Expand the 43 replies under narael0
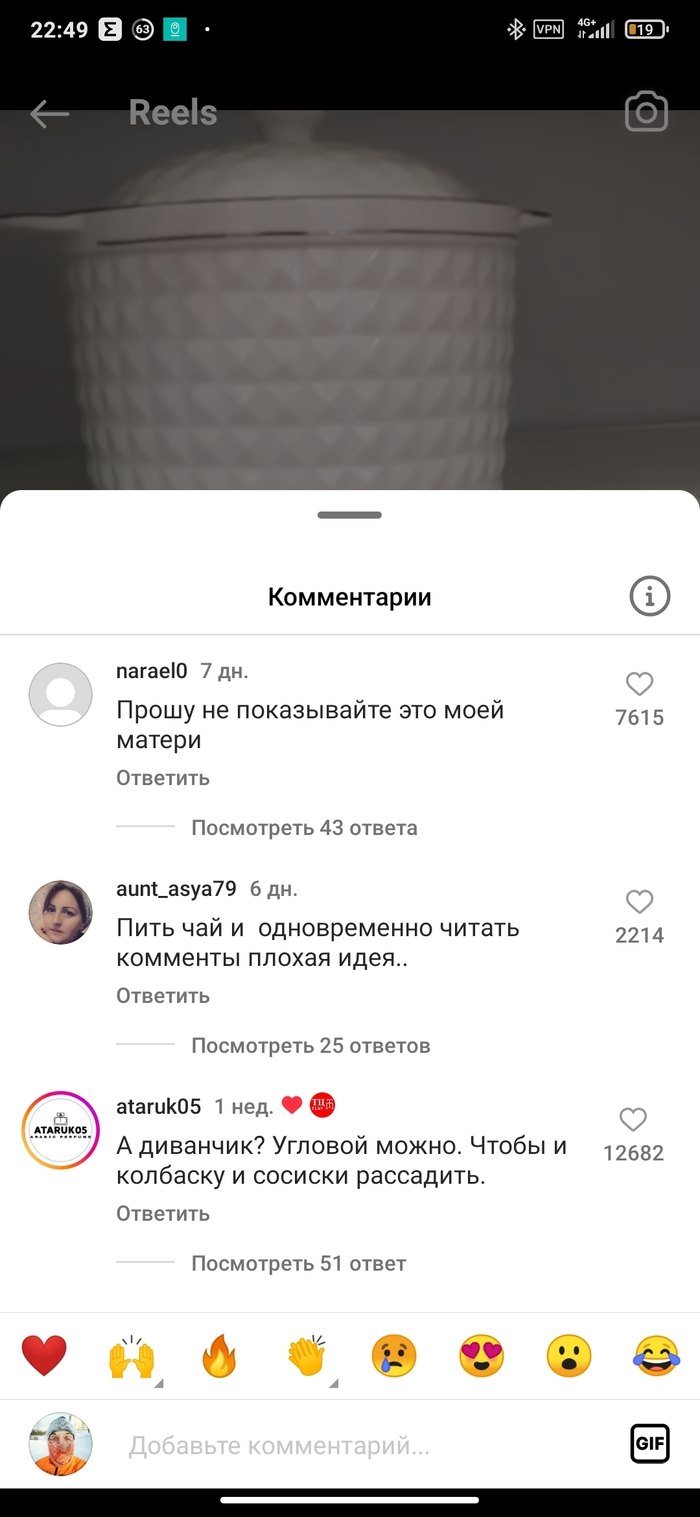700x1517 pixels. [304, 828]
